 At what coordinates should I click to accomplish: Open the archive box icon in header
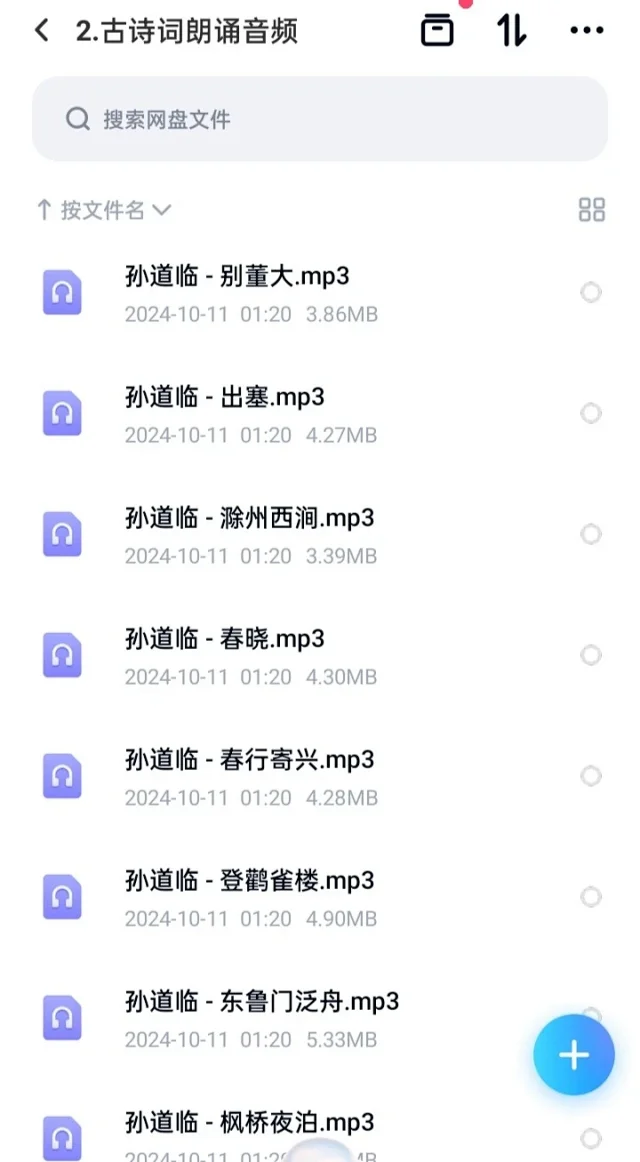(x=437, y=30)
